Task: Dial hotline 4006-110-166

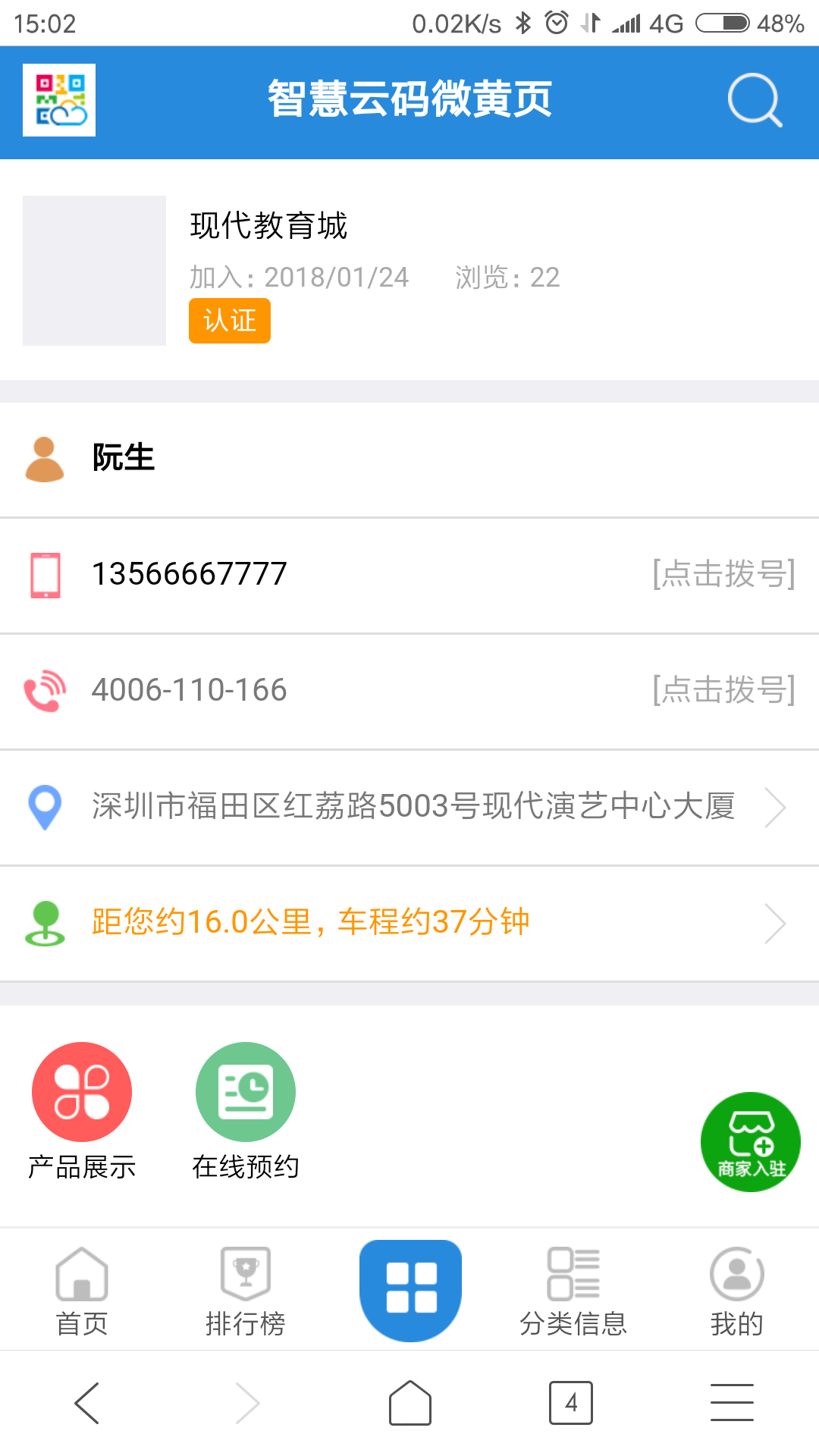Action: click(x=723, y=690)
